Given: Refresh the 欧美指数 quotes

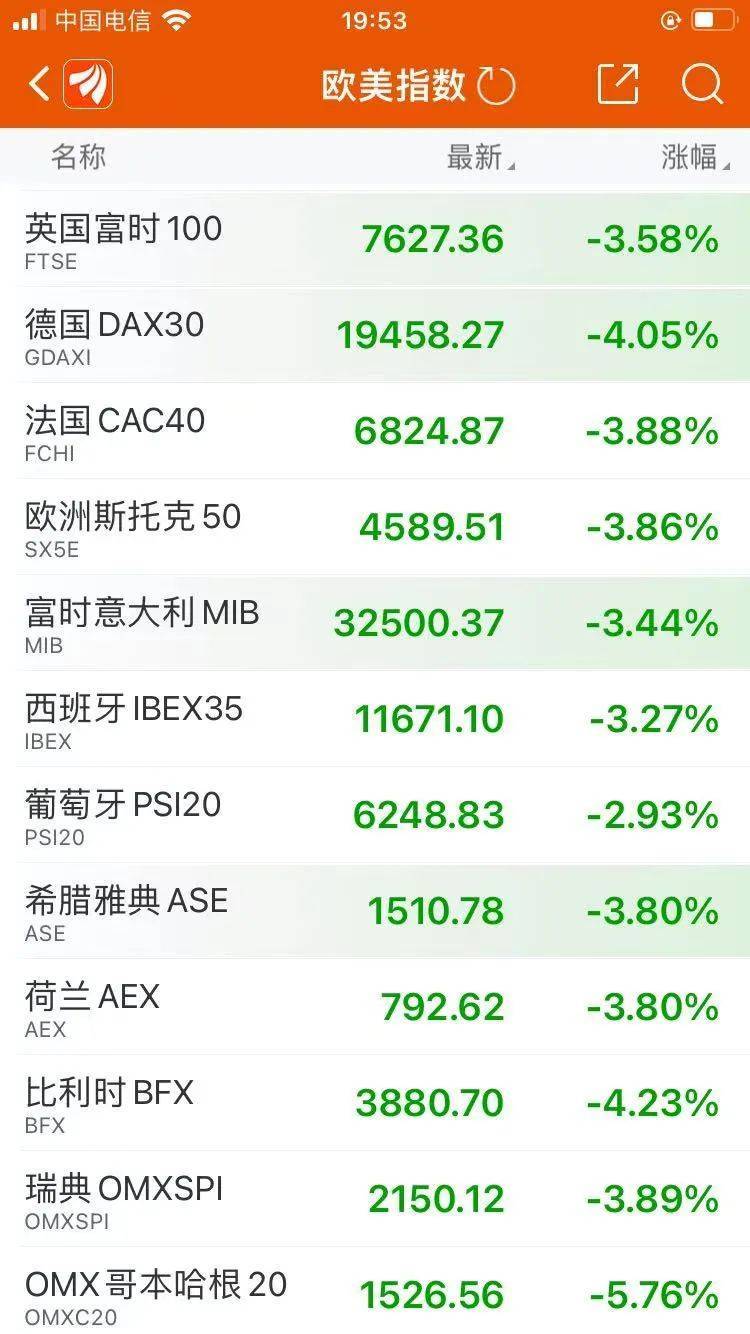Looking at the screenshot, I should pos(496,86).
